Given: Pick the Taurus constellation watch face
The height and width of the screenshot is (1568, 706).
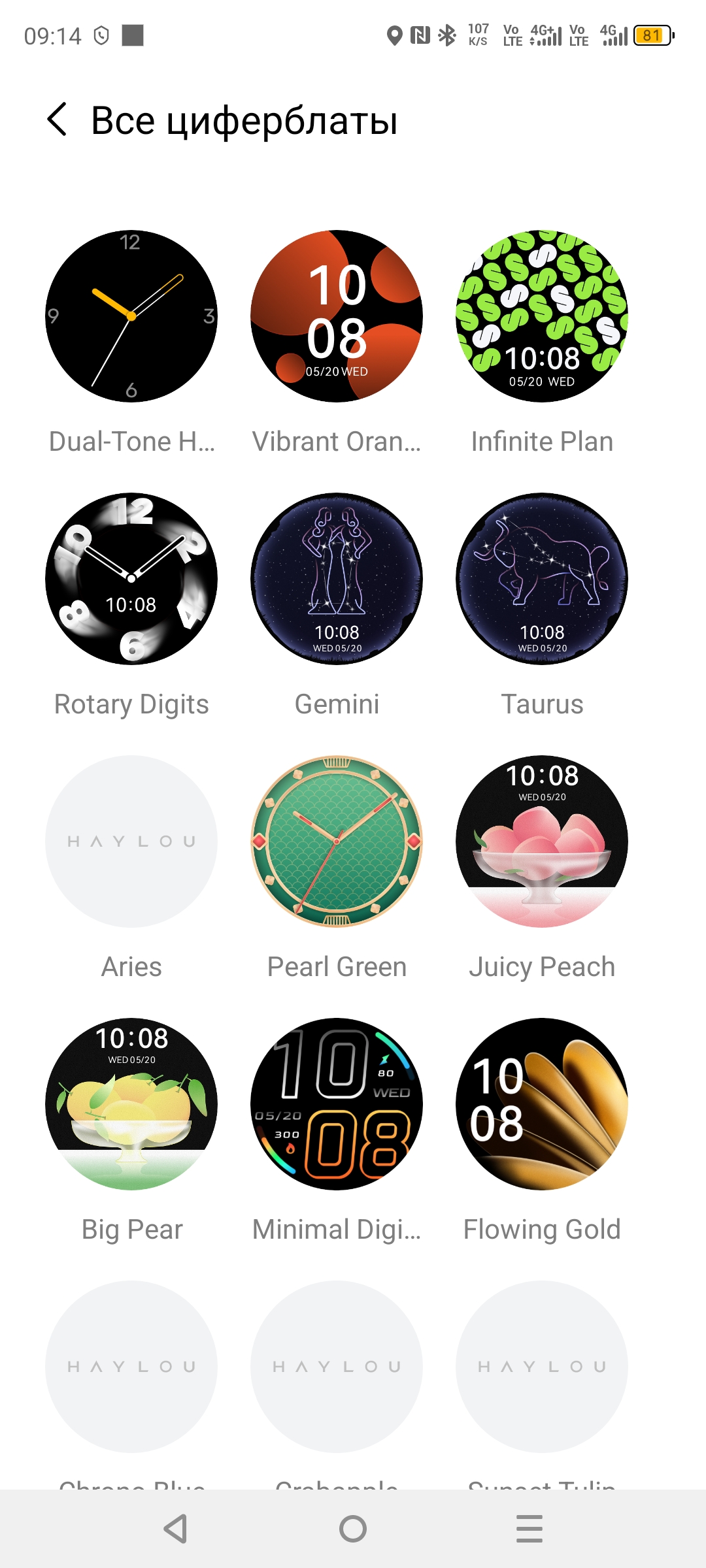Looking at the screenshot, I should 542,579.
